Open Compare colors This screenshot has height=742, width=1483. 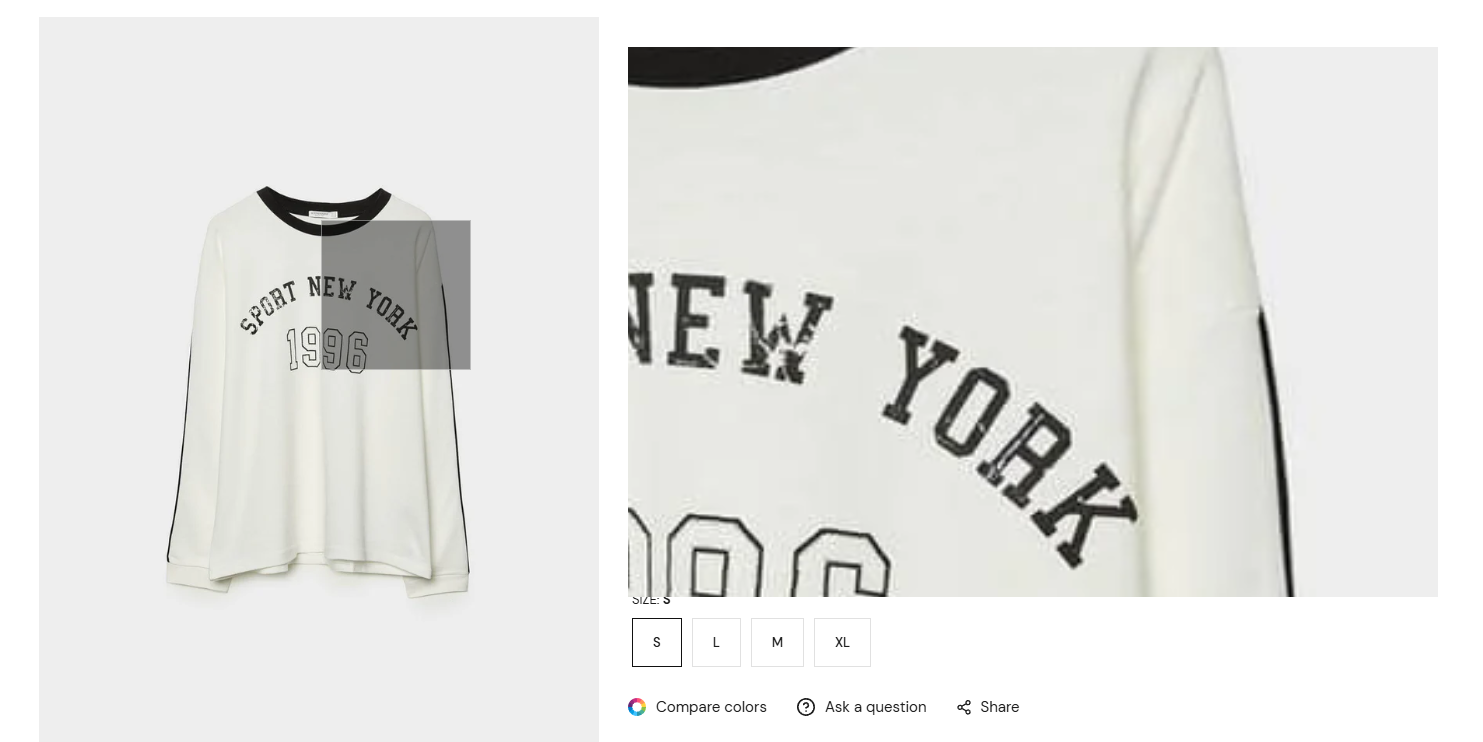pos(698,707)
